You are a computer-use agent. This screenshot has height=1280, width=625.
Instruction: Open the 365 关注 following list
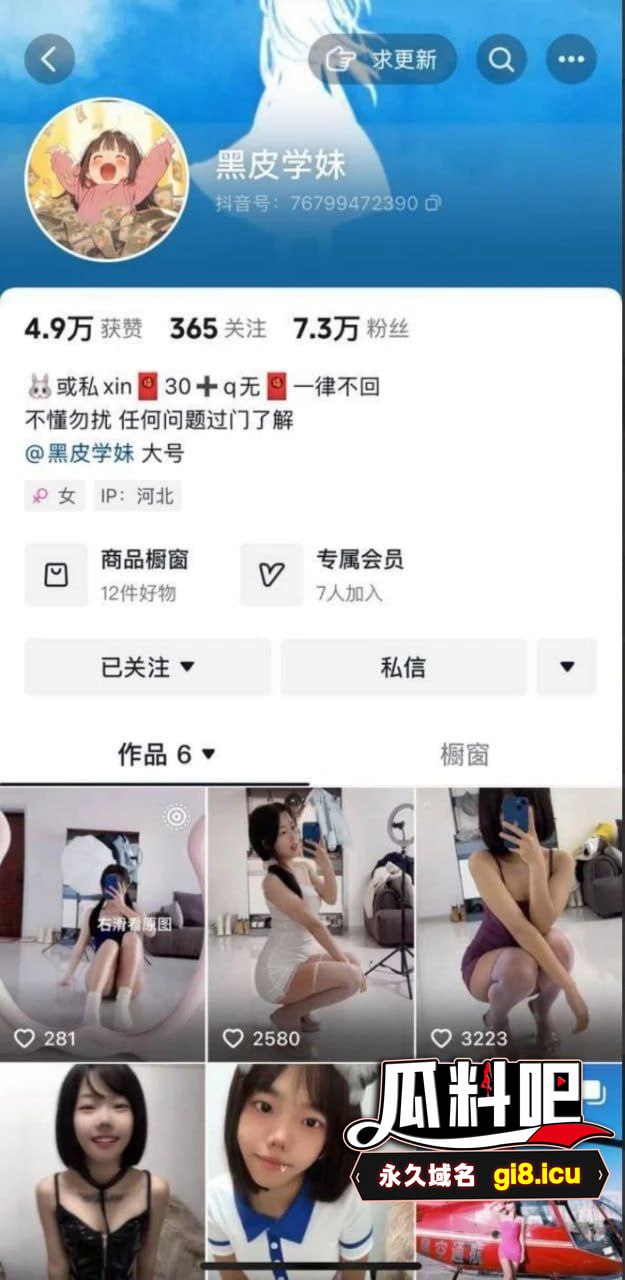pos(218,328)
